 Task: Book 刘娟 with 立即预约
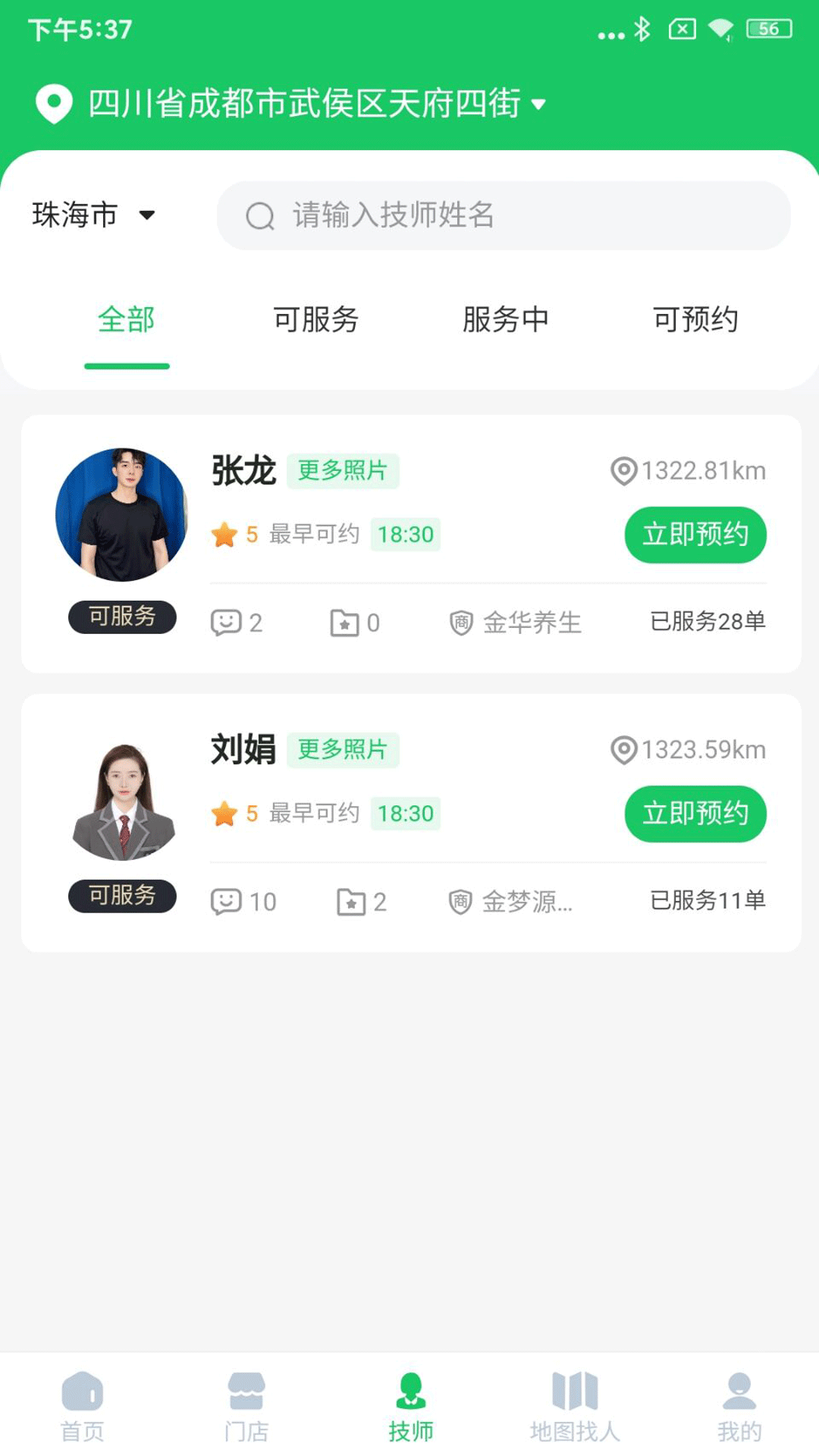coord(695,814)
